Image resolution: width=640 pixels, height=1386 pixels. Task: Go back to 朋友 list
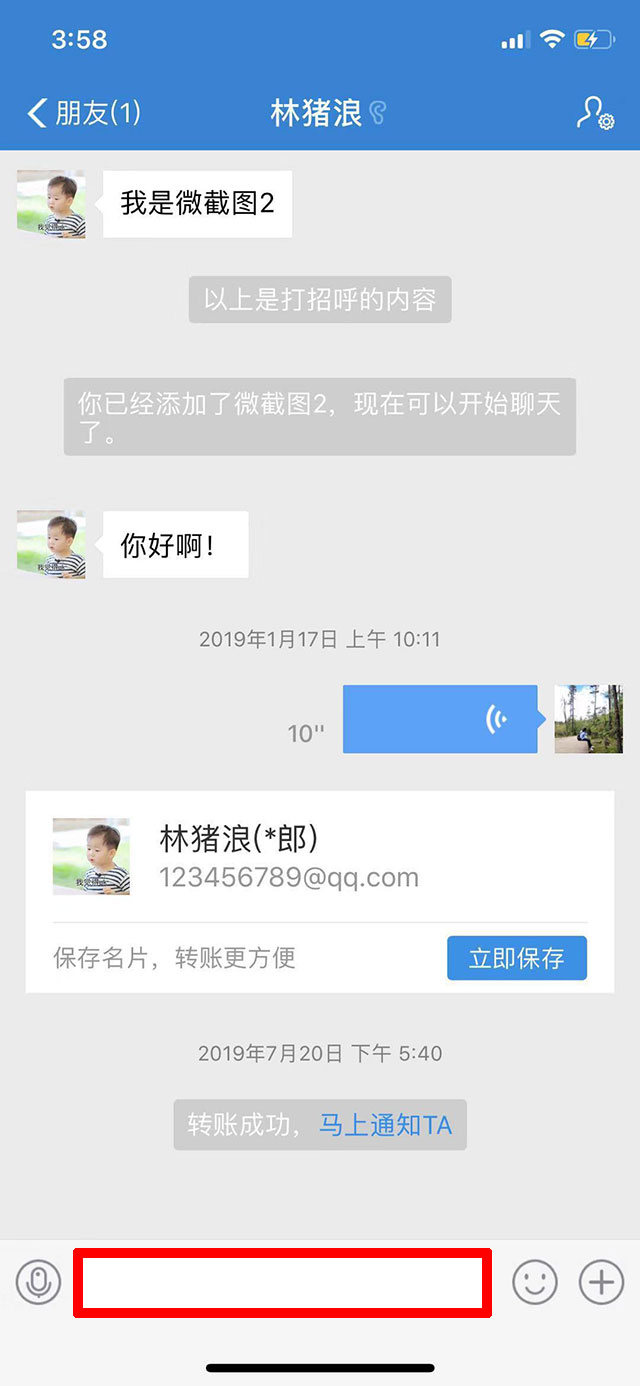pos(84,113)
